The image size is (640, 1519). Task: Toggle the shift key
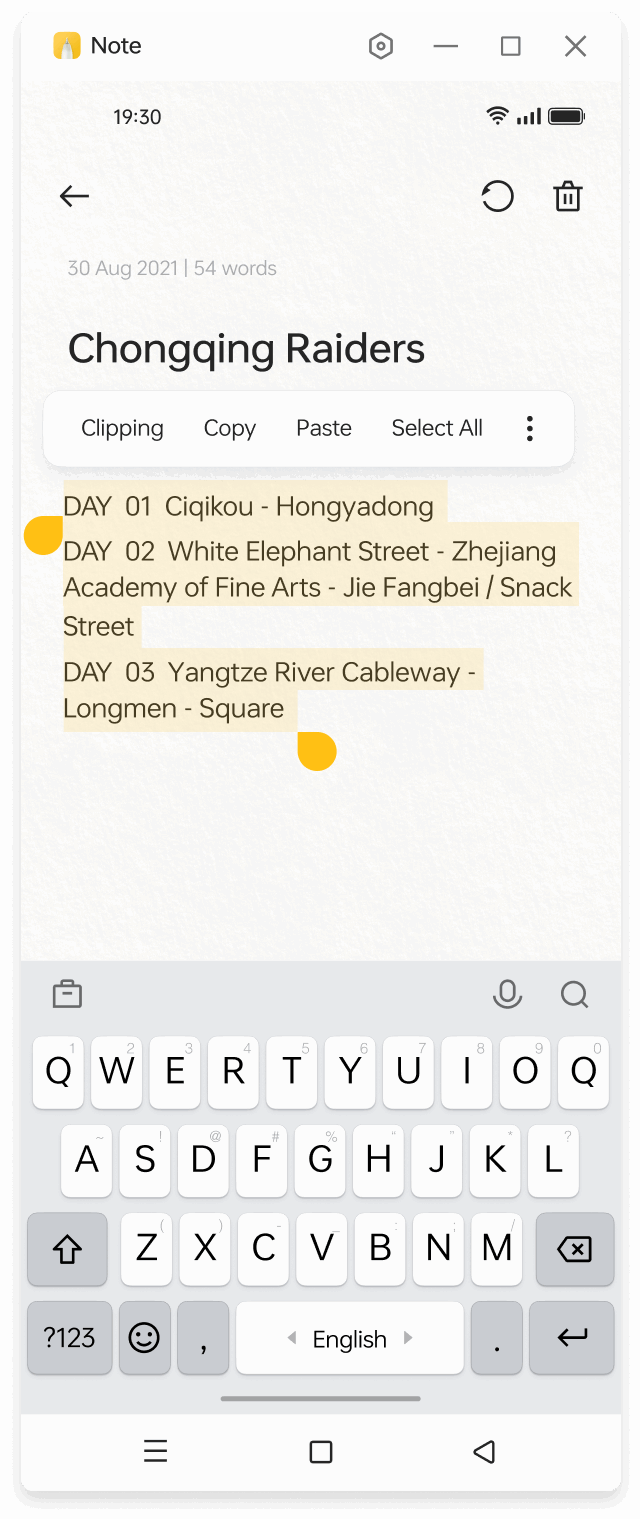67,1248
